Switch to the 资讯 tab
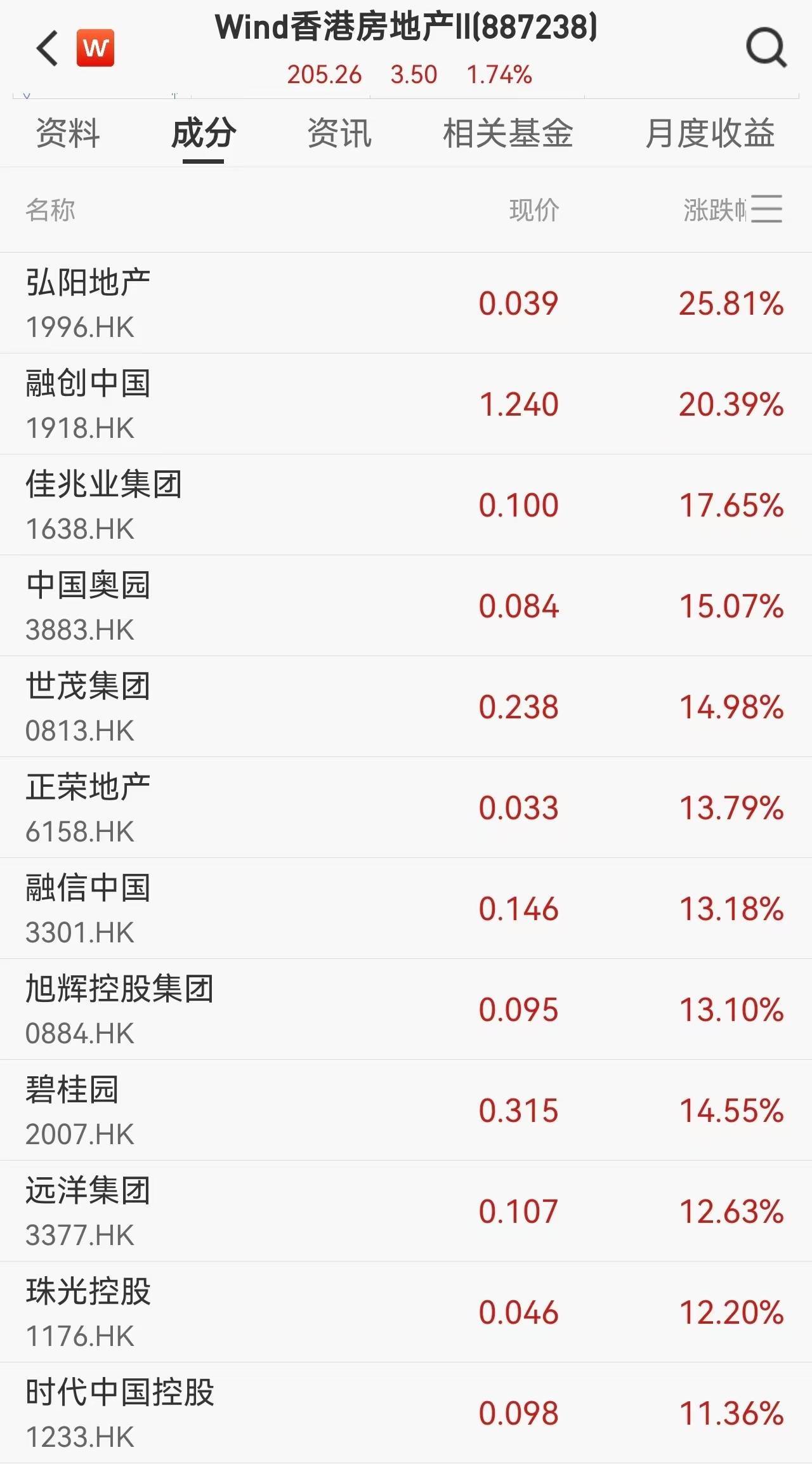The width and height of the screenshot is (812, 1464). pyautogui.click(x=339, y=133)
